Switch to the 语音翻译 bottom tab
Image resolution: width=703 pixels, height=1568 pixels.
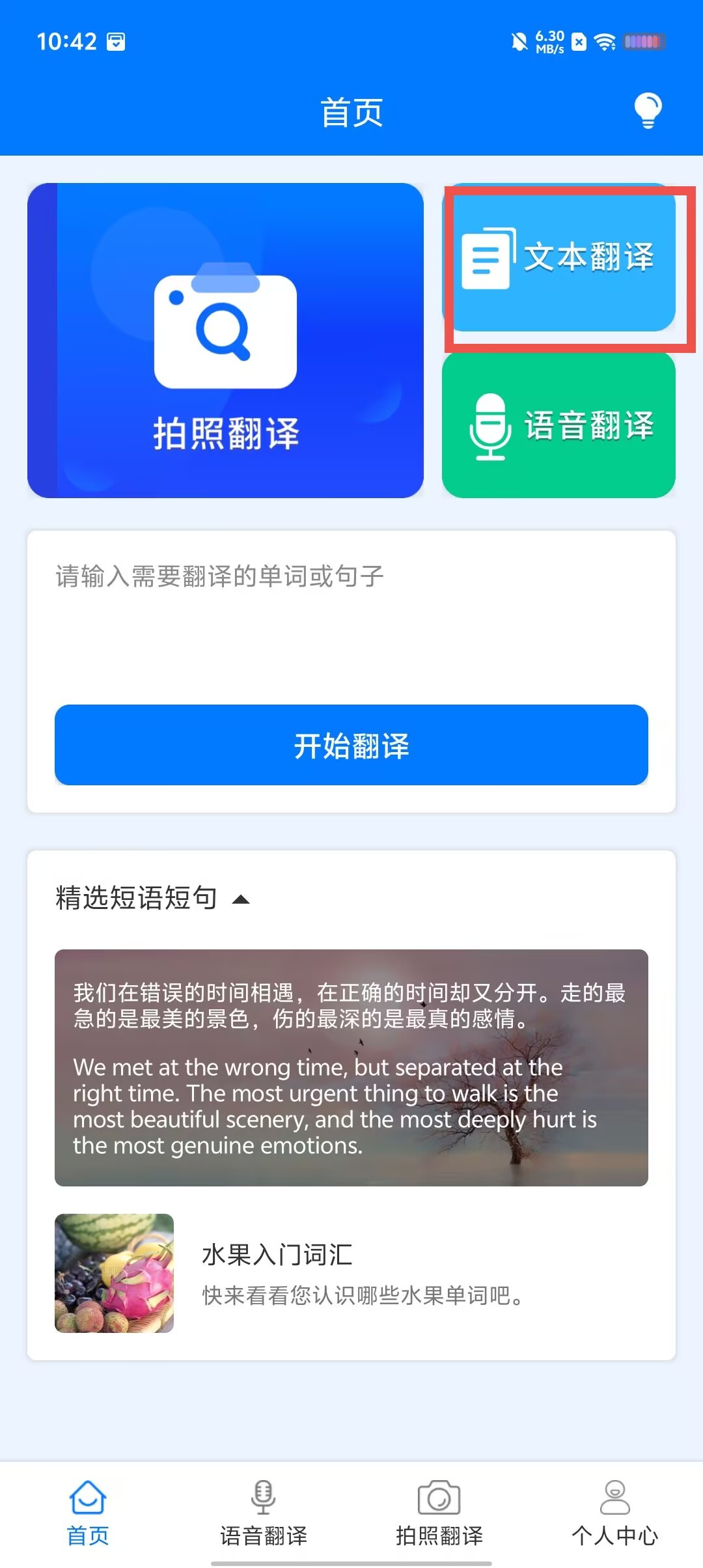(x=264, y=1513)
